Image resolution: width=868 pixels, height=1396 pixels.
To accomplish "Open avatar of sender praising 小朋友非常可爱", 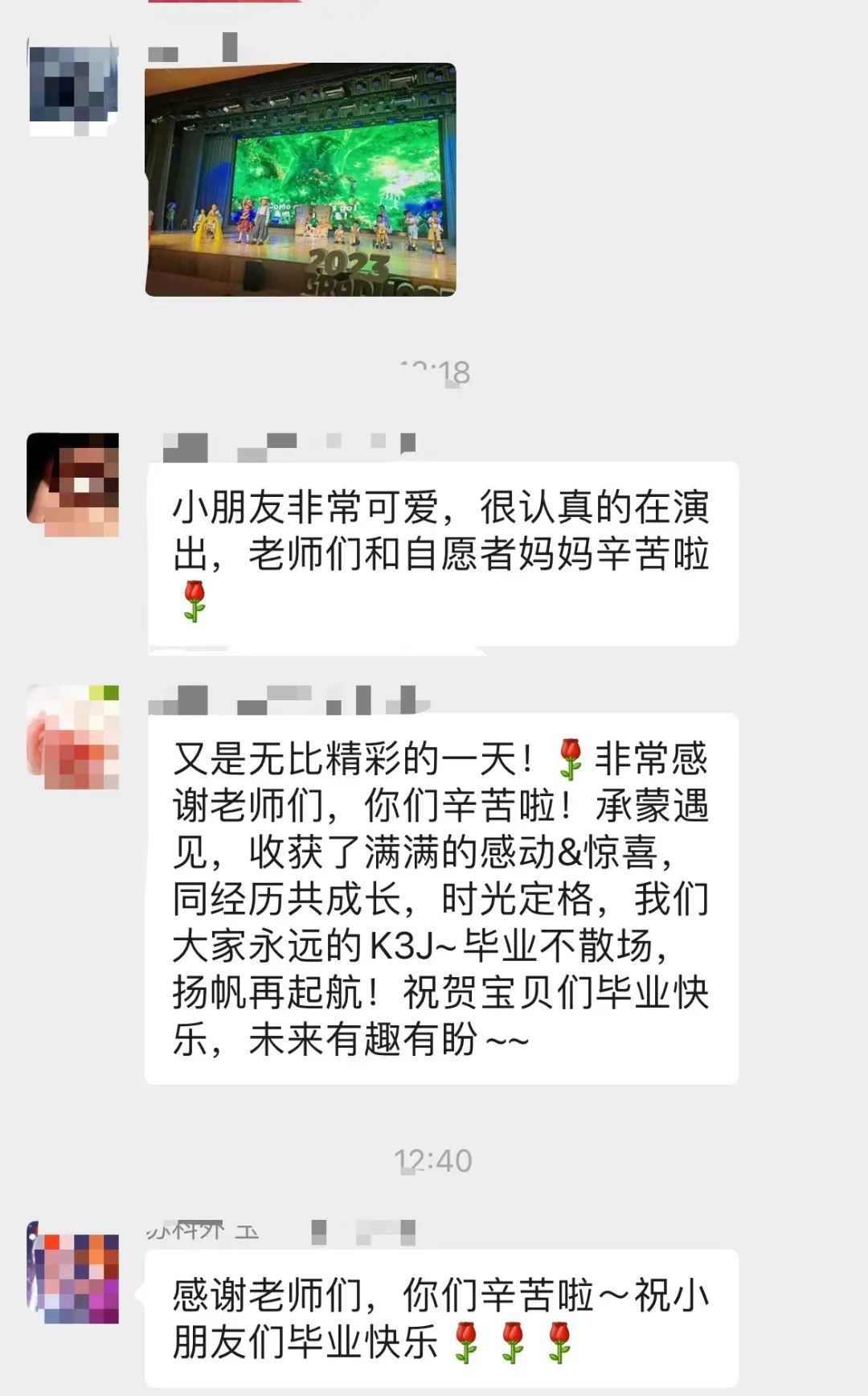I will pos(73,484).
